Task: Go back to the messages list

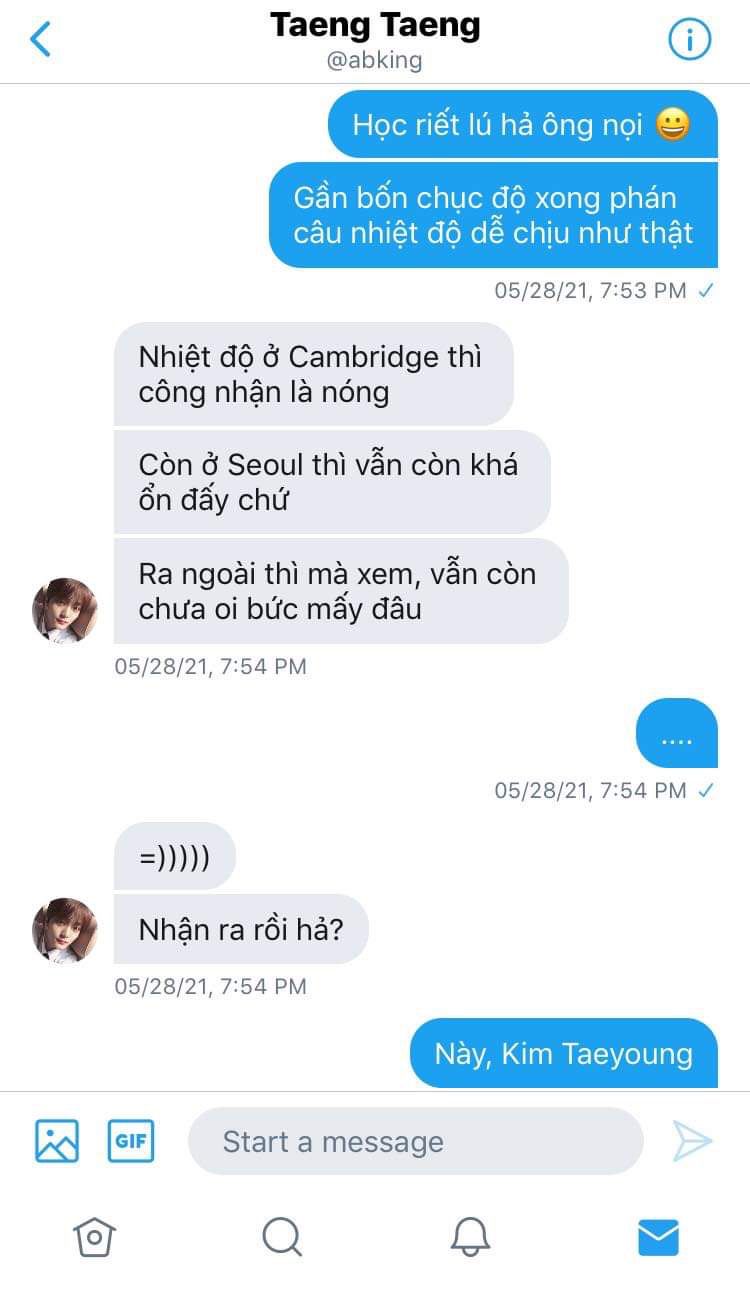Action: click(40, 40)
